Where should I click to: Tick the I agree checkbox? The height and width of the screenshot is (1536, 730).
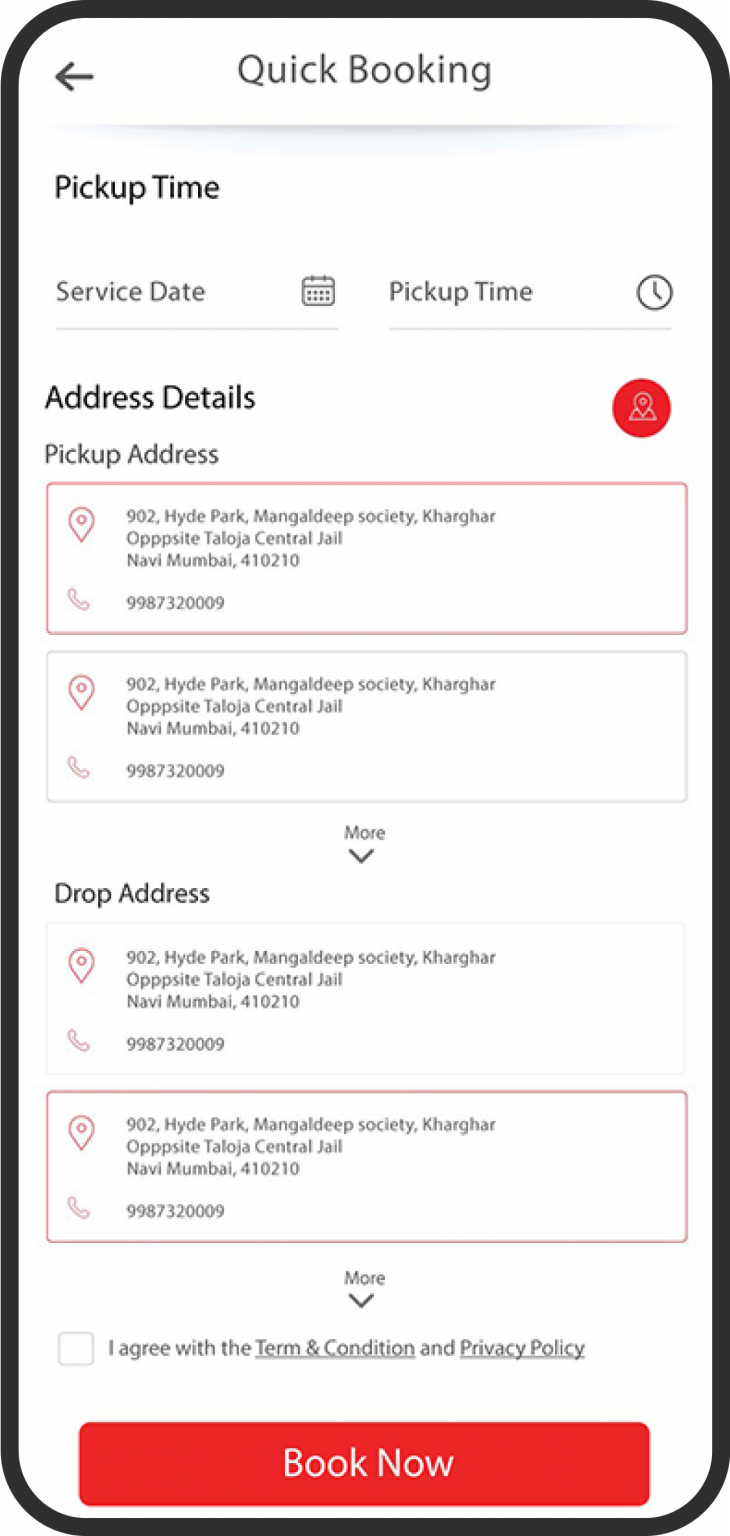pos(76,1348)
